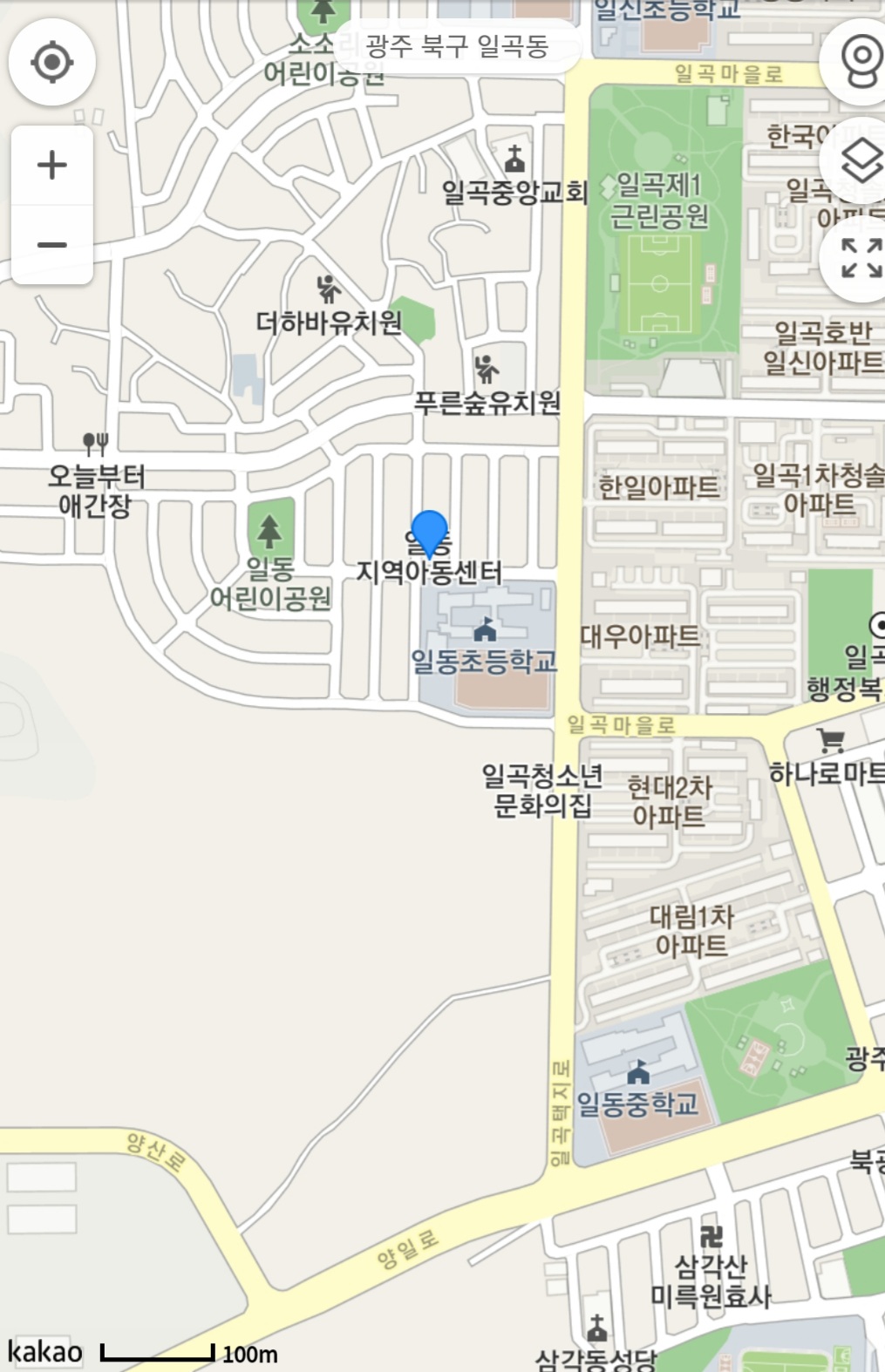Center map on my current location
Screen dimensions: 885x1372
[51, 62]
